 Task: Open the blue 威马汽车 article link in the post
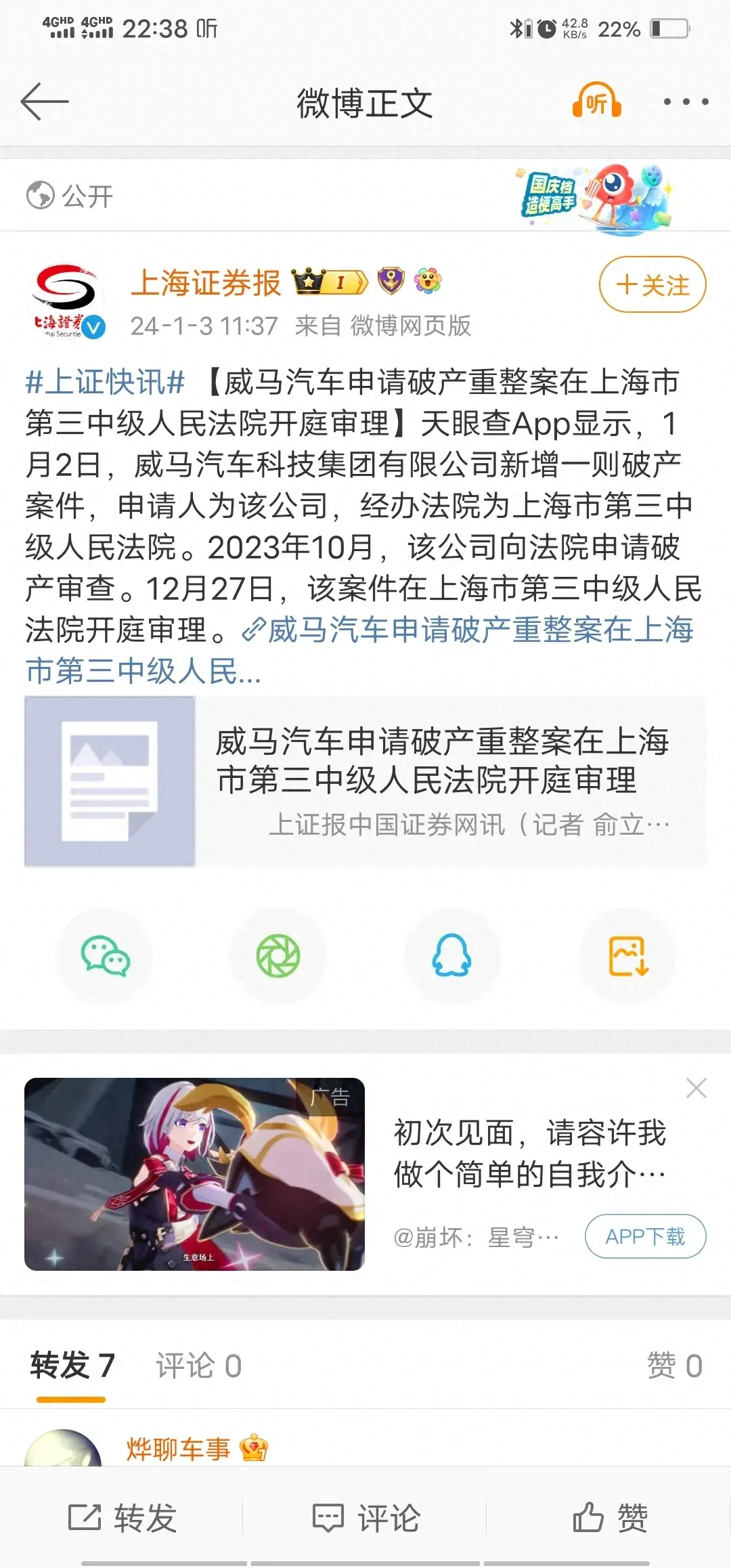click(467, 630)
